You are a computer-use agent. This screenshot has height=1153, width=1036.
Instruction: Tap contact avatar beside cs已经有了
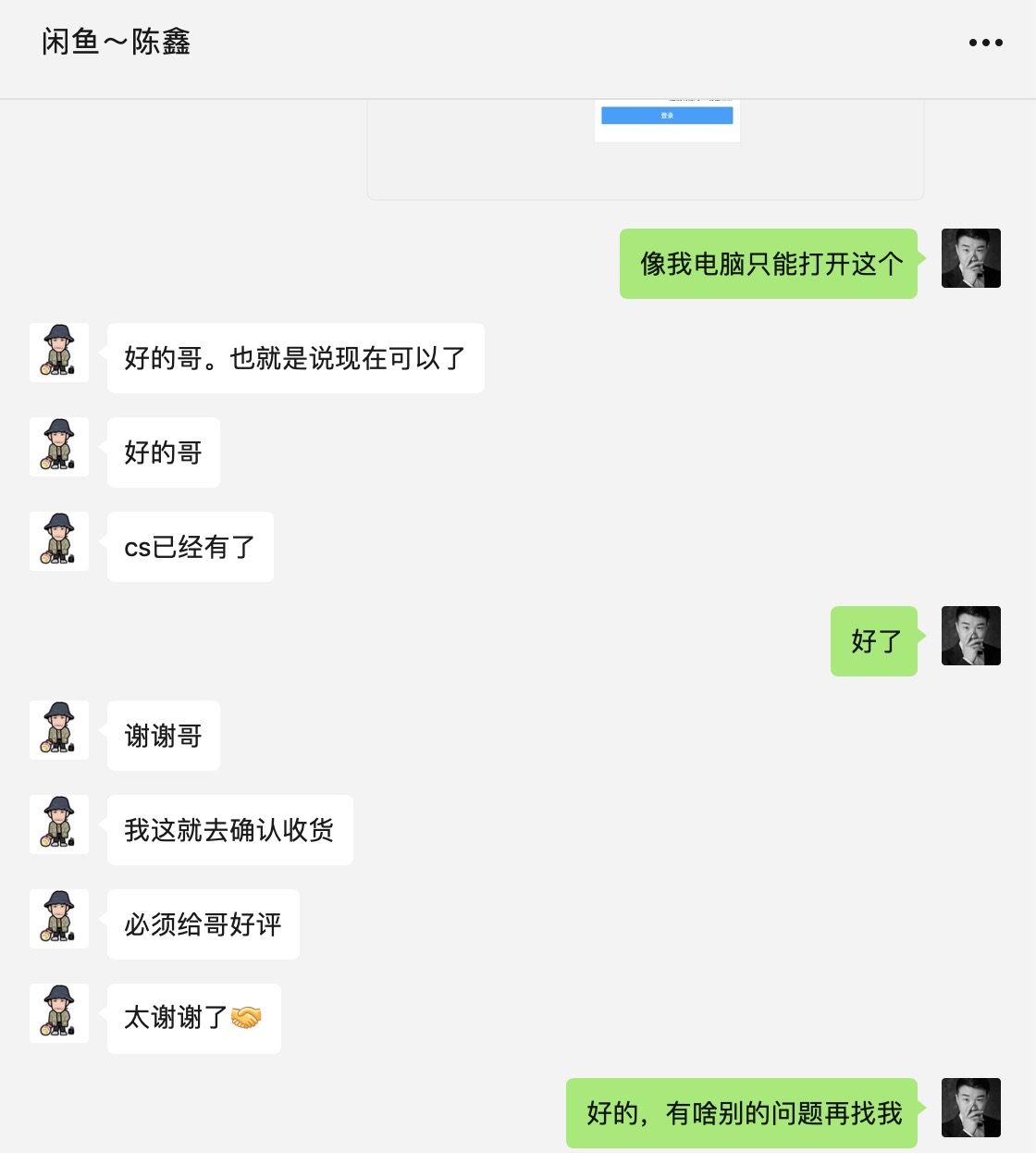59,541
